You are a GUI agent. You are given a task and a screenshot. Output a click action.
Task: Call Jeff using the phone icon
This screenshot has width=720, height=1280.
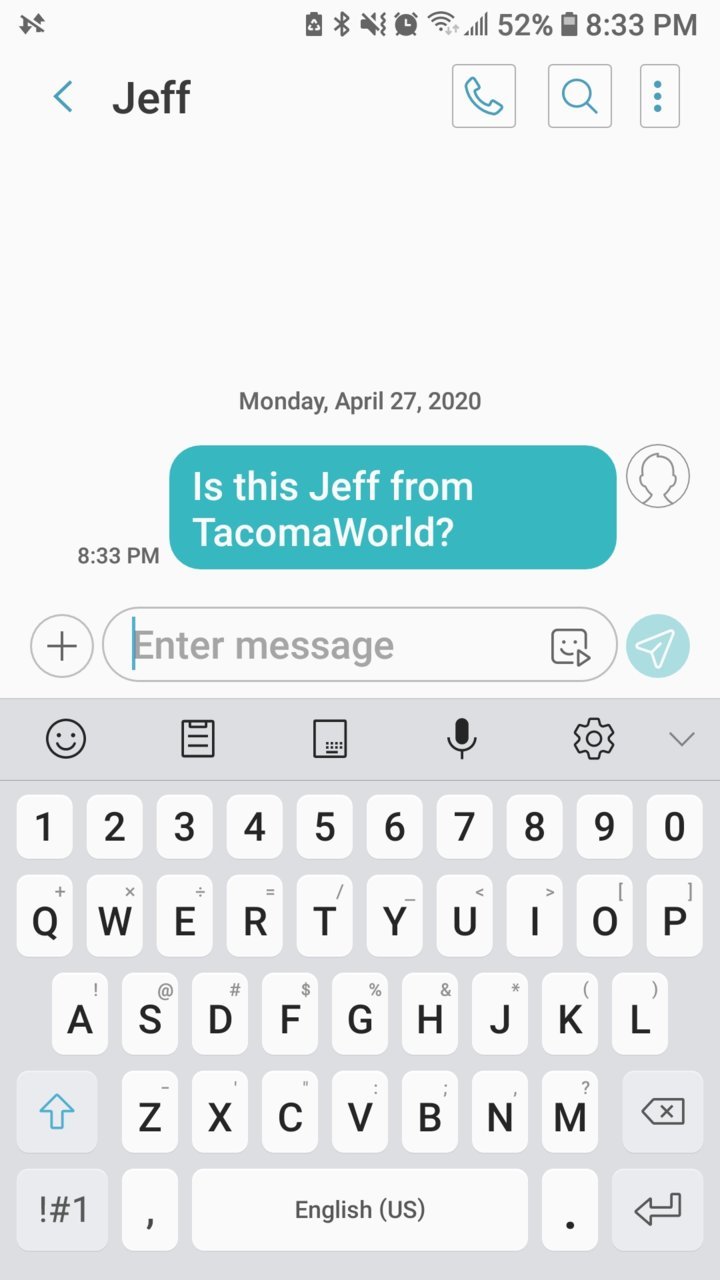[x=484, y=96]
